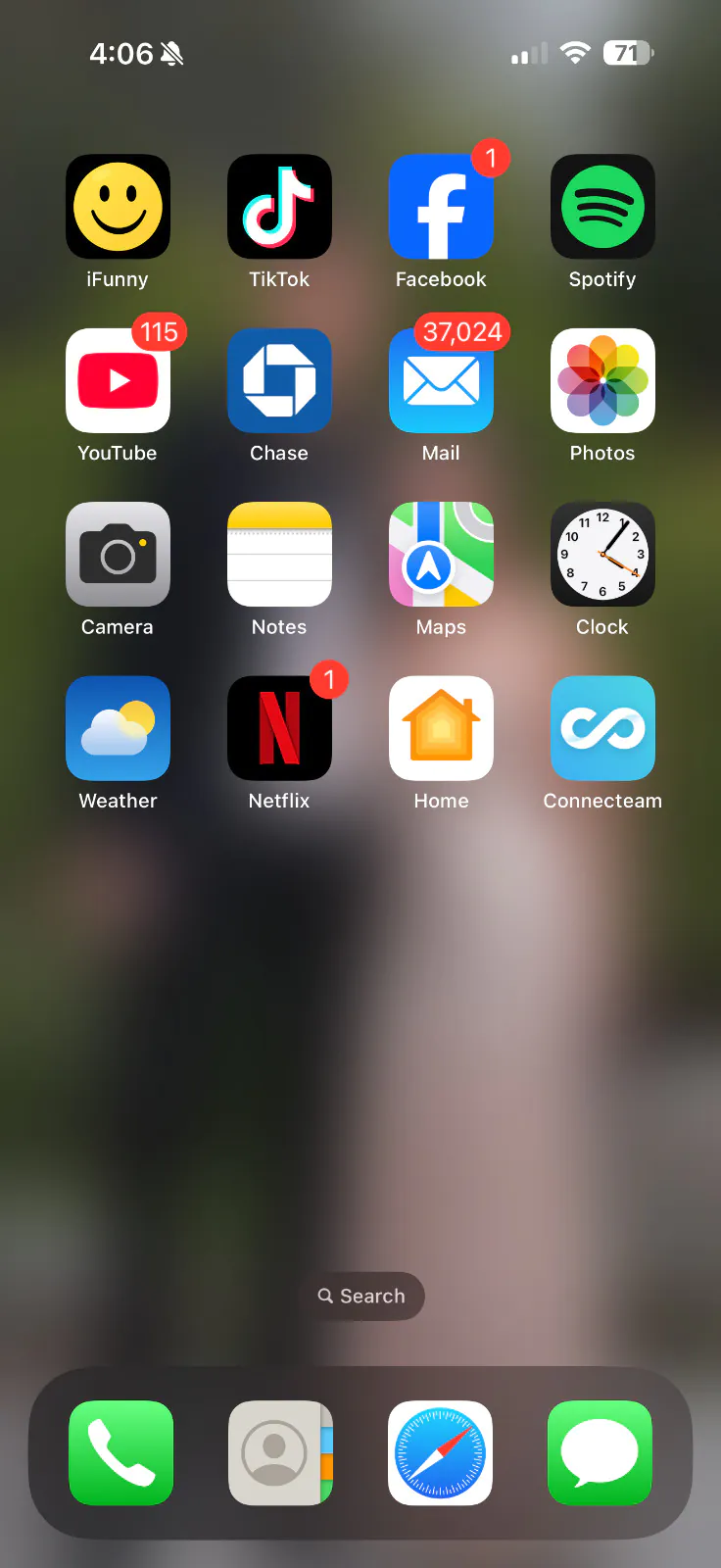Open Netflix

[x=279, y=728]
